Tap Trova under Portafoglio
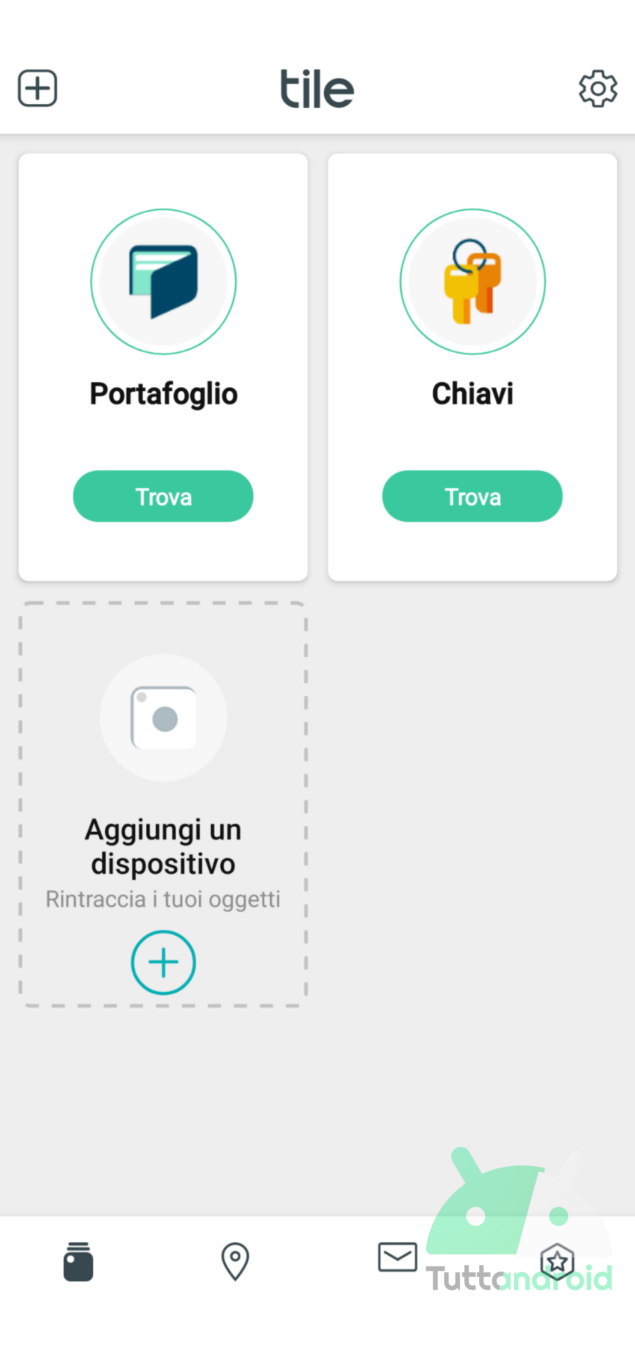635x1345 pixels. point(163,496)
